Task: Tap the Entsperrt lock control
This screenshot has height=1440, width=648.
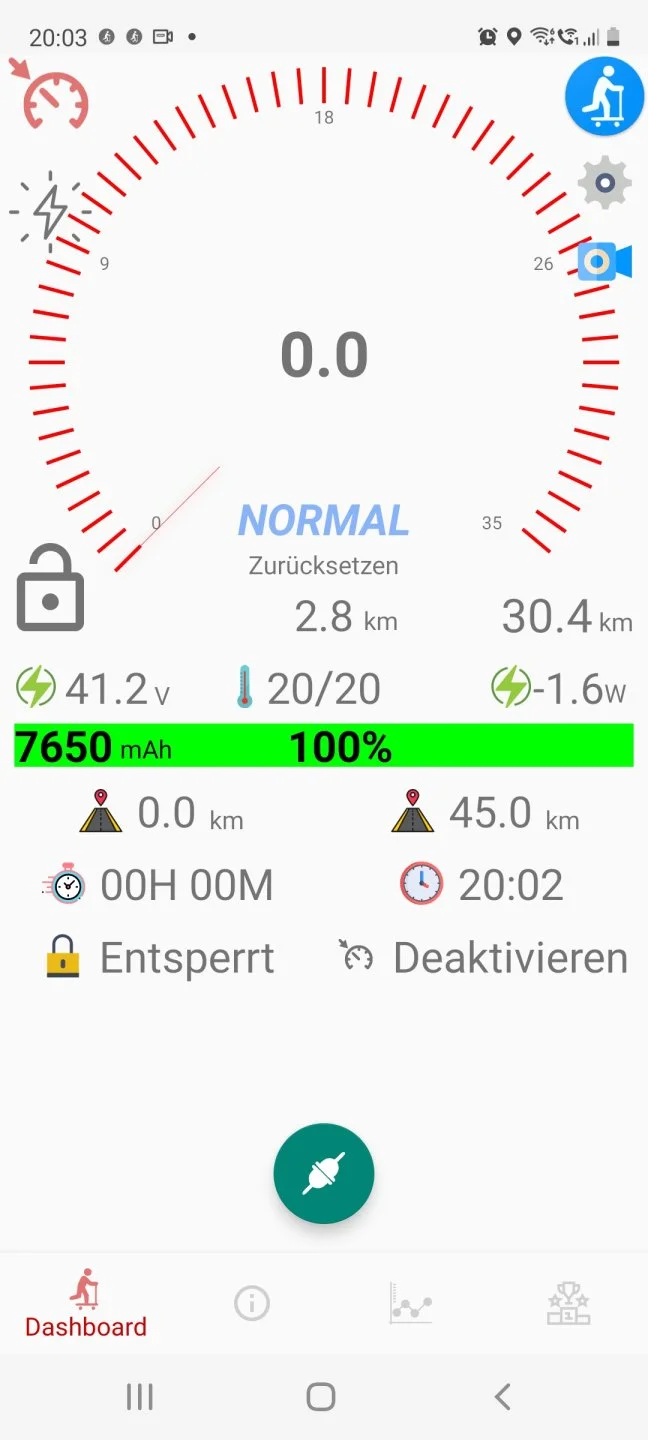Action: [161, 958]
